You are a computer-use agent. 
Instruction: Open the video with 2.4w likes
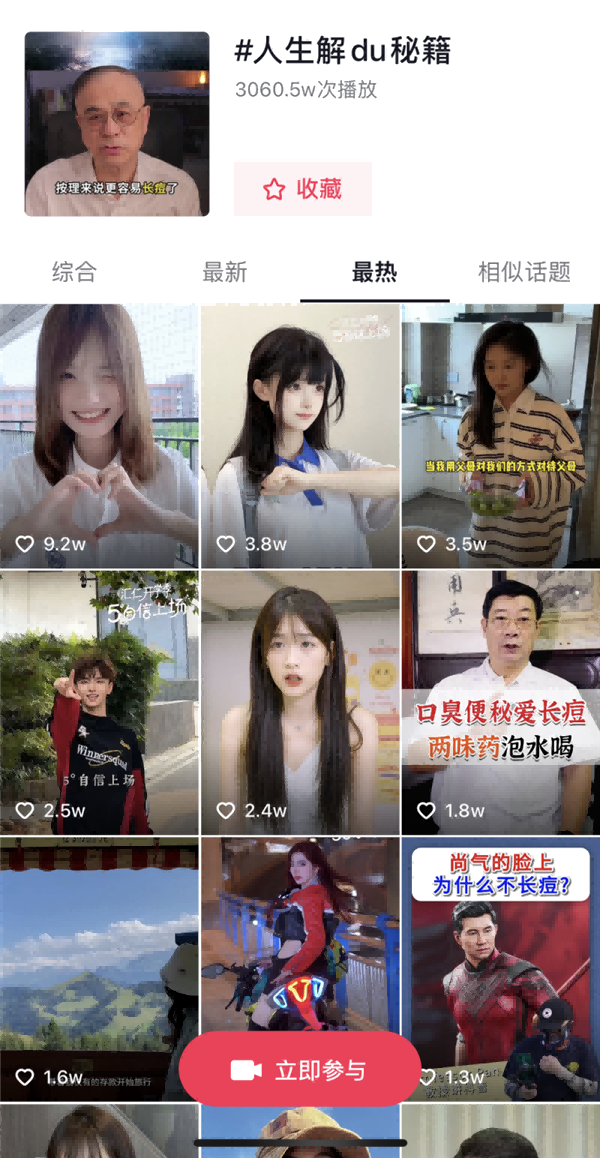click(300, 702)
